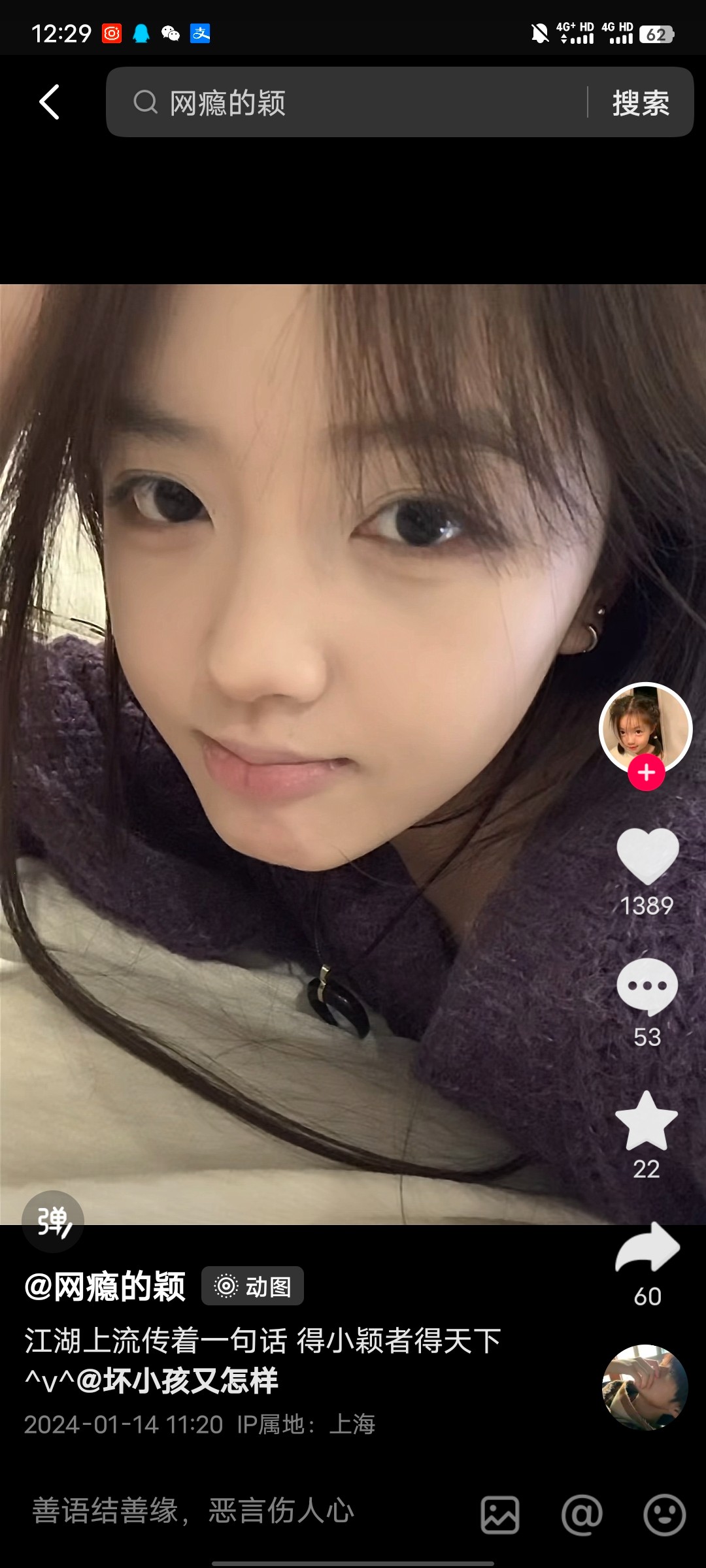Open the @网瘾的颖 username link
This screenshot has height=1568, width=706.
pyautogui.click(x=105, y=1286)
